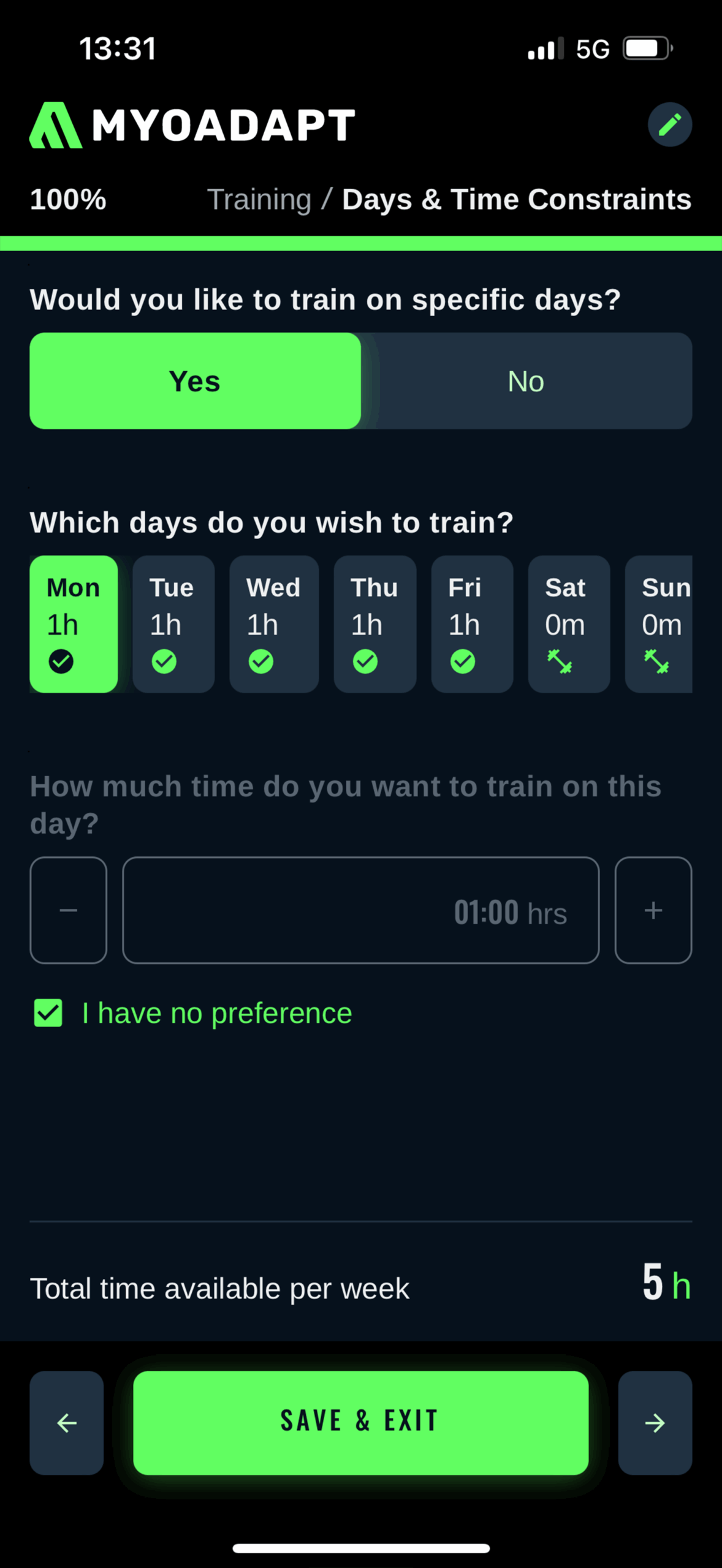Choose No for specific training days
Screen dimensions: 722x1568
pyautogui.click(x=526, y=381)
